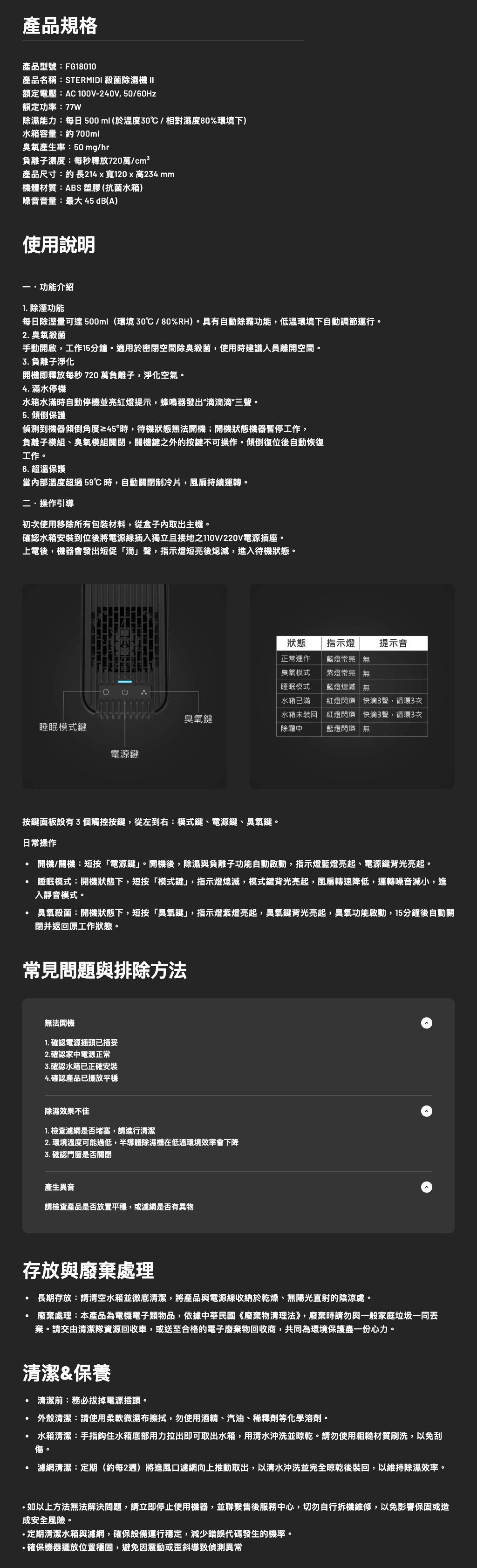Image resolution: width=477 pixels, height=1568 pixels.
Task: Collapse the 產生異音 section
Action: click(x=427, y=1187)
